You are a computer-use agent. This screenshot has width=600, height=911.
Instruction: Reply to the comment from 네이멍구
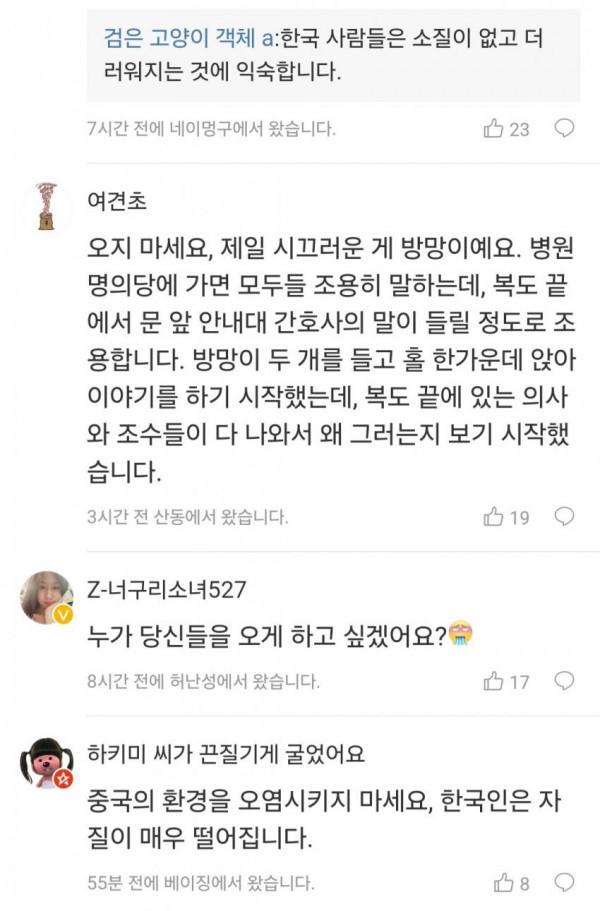[564, 128]
